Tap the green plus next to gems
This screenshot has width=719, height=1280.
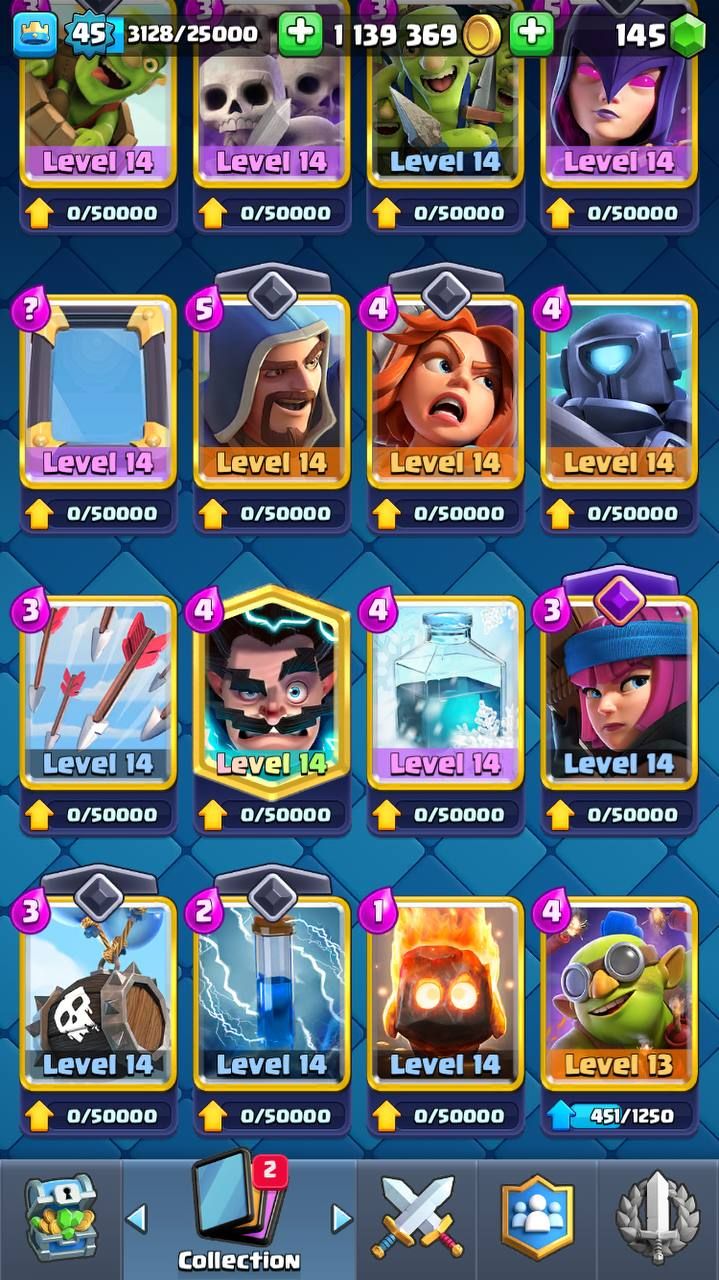pyautogui.click(x=531, y=35)
